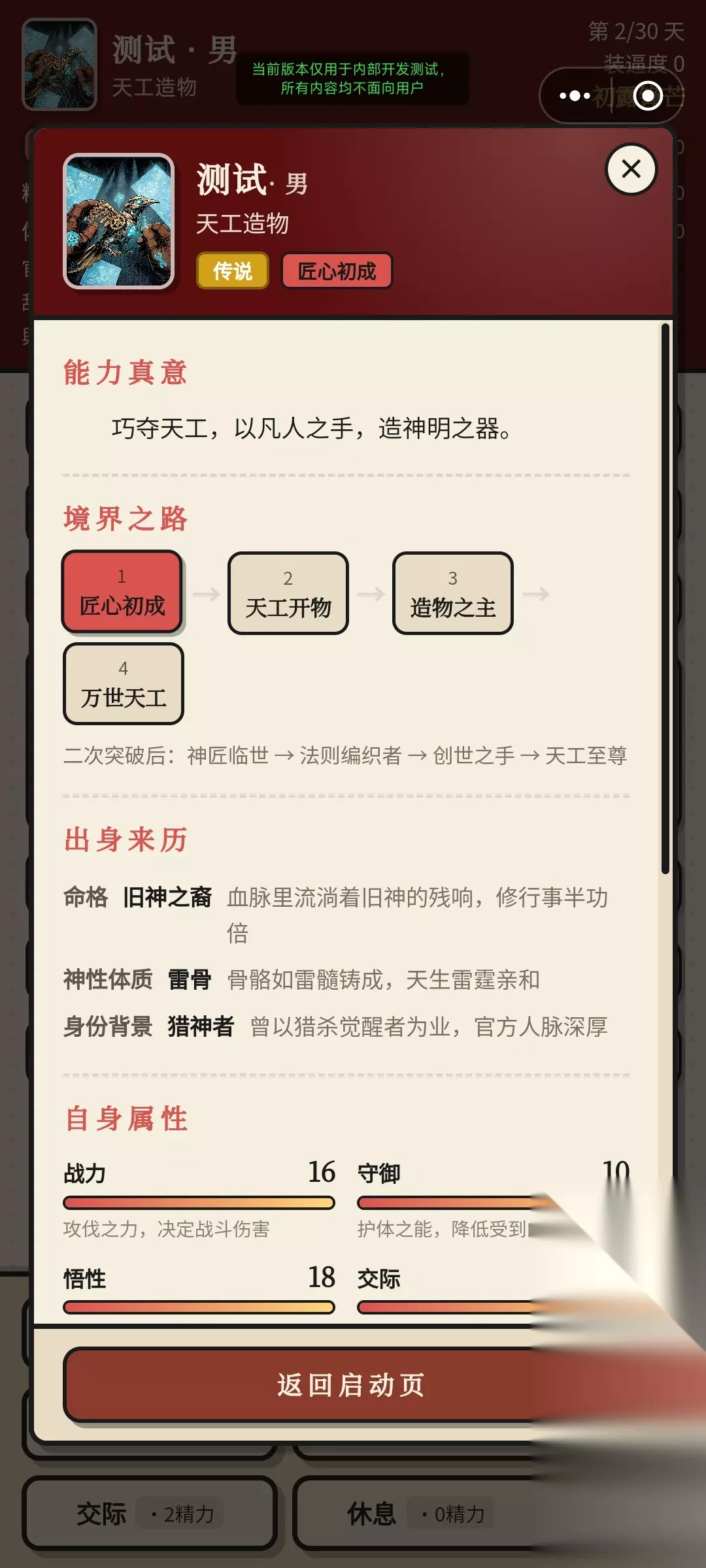Close the mini program via circle icon

click(648, 96)
